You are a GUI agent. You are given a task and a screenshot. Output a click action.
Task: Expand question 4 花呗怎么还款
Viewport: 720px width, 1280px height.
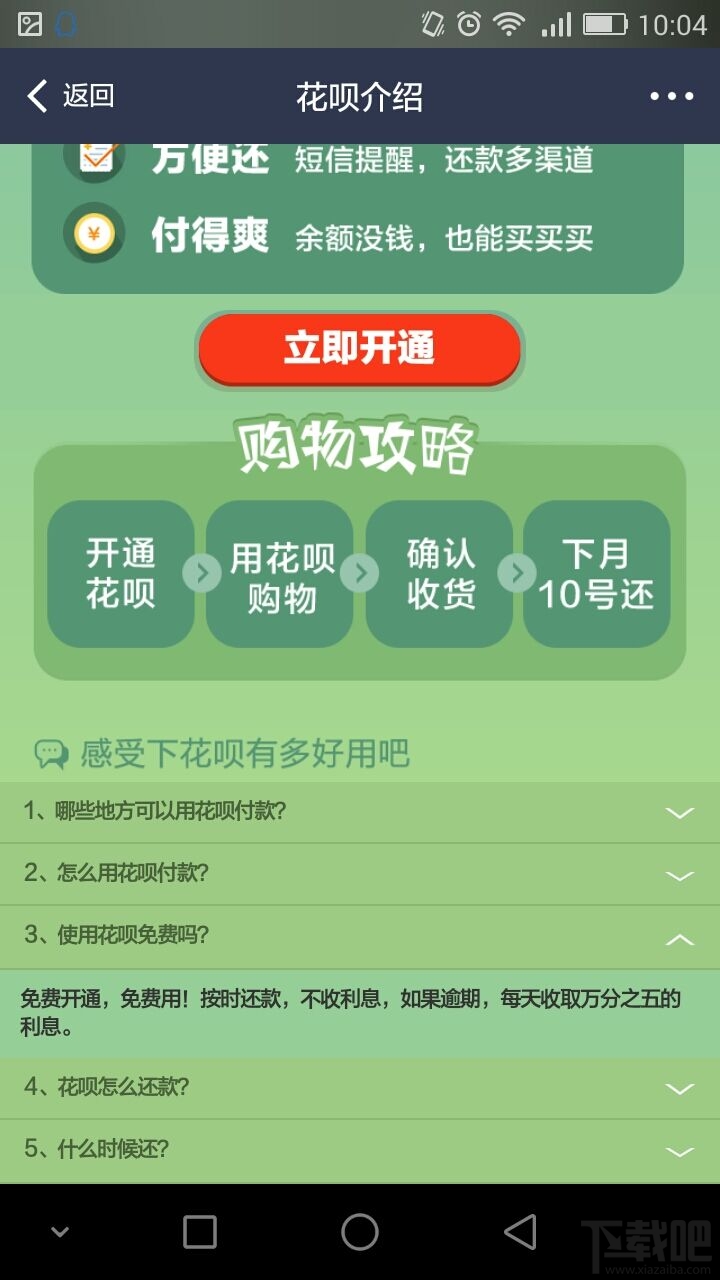tap(360, 1087)
